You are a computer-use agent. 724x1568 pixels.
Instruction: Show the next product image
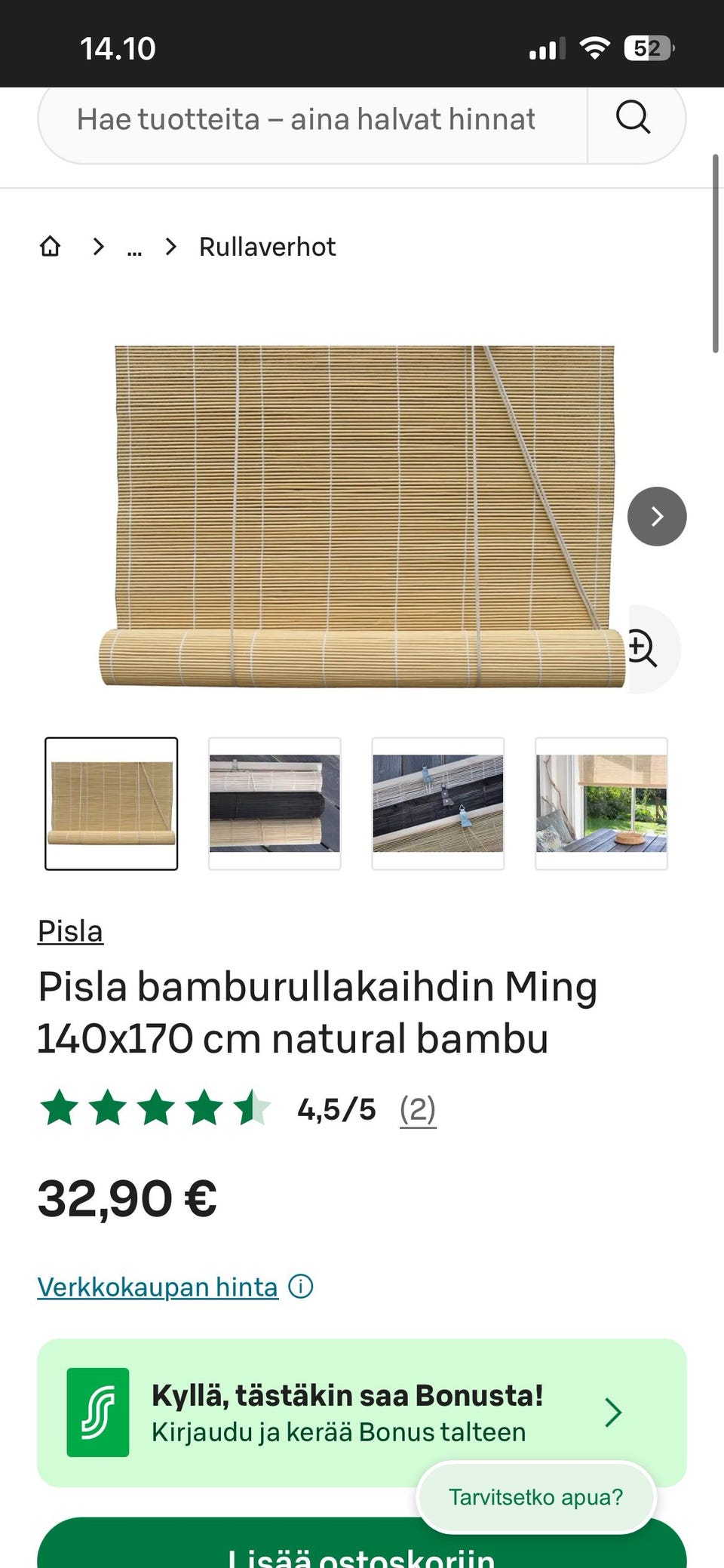(x=656, y=516)
